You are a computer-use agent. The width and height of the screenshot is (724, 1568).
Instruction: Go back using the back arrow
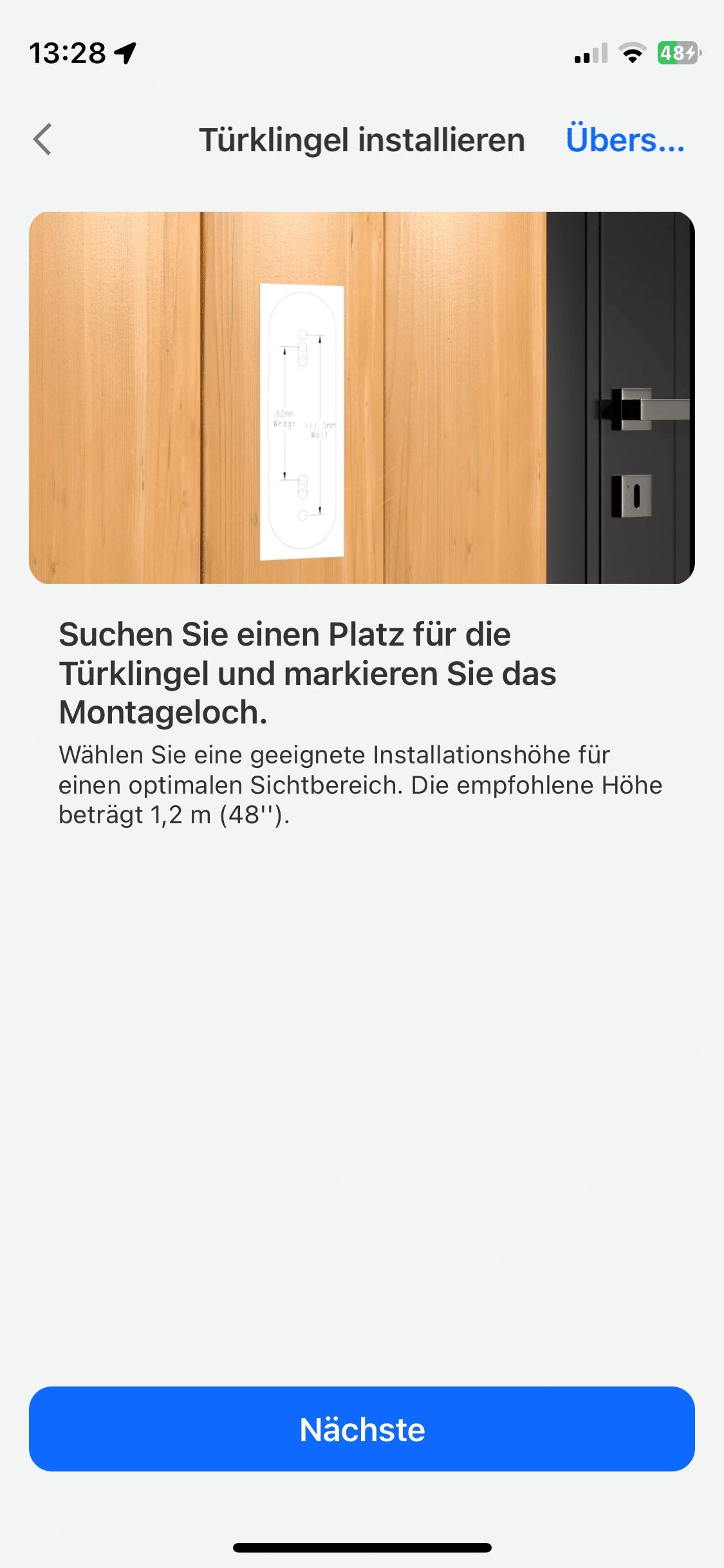(x=42, y=140)
